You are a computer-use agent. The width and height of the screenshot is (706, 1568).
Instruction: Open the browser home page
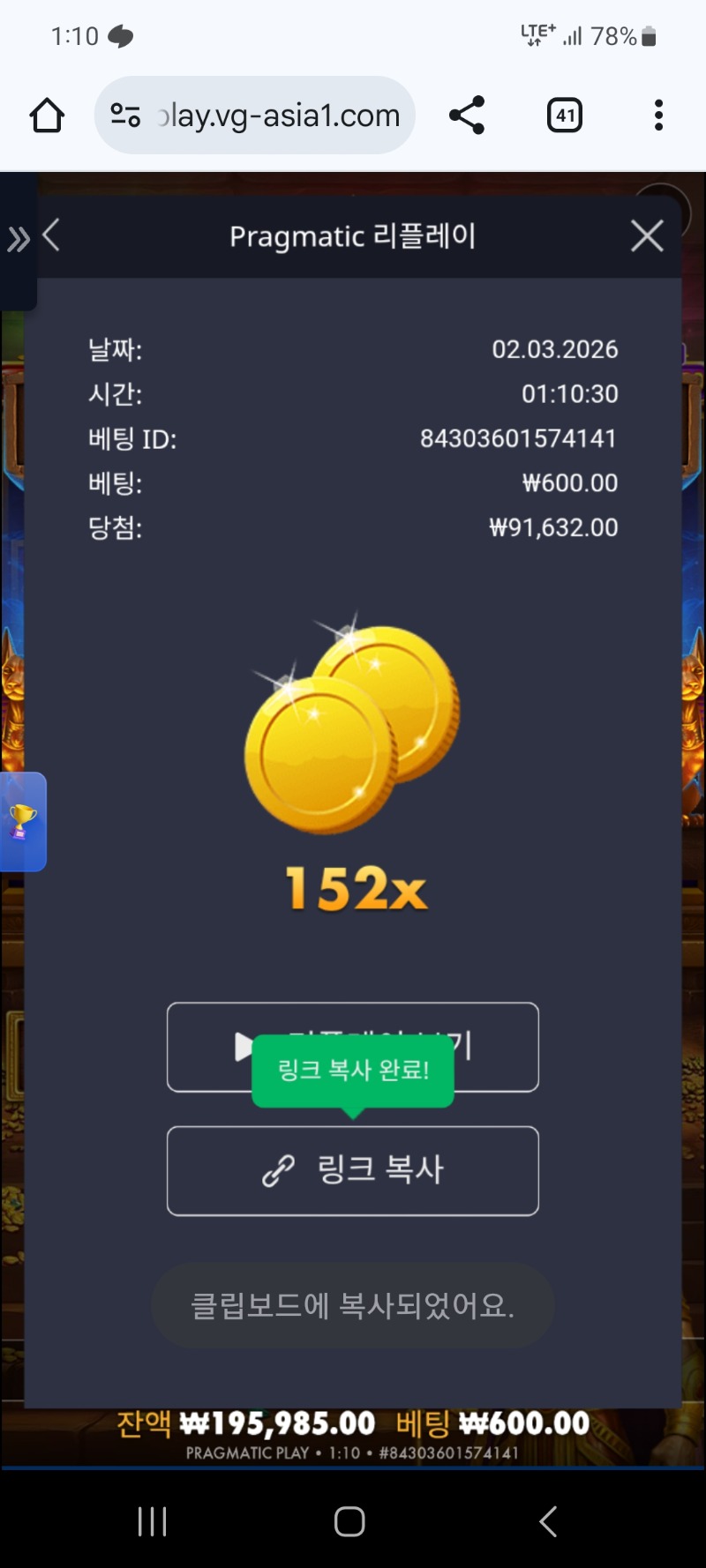47,116
